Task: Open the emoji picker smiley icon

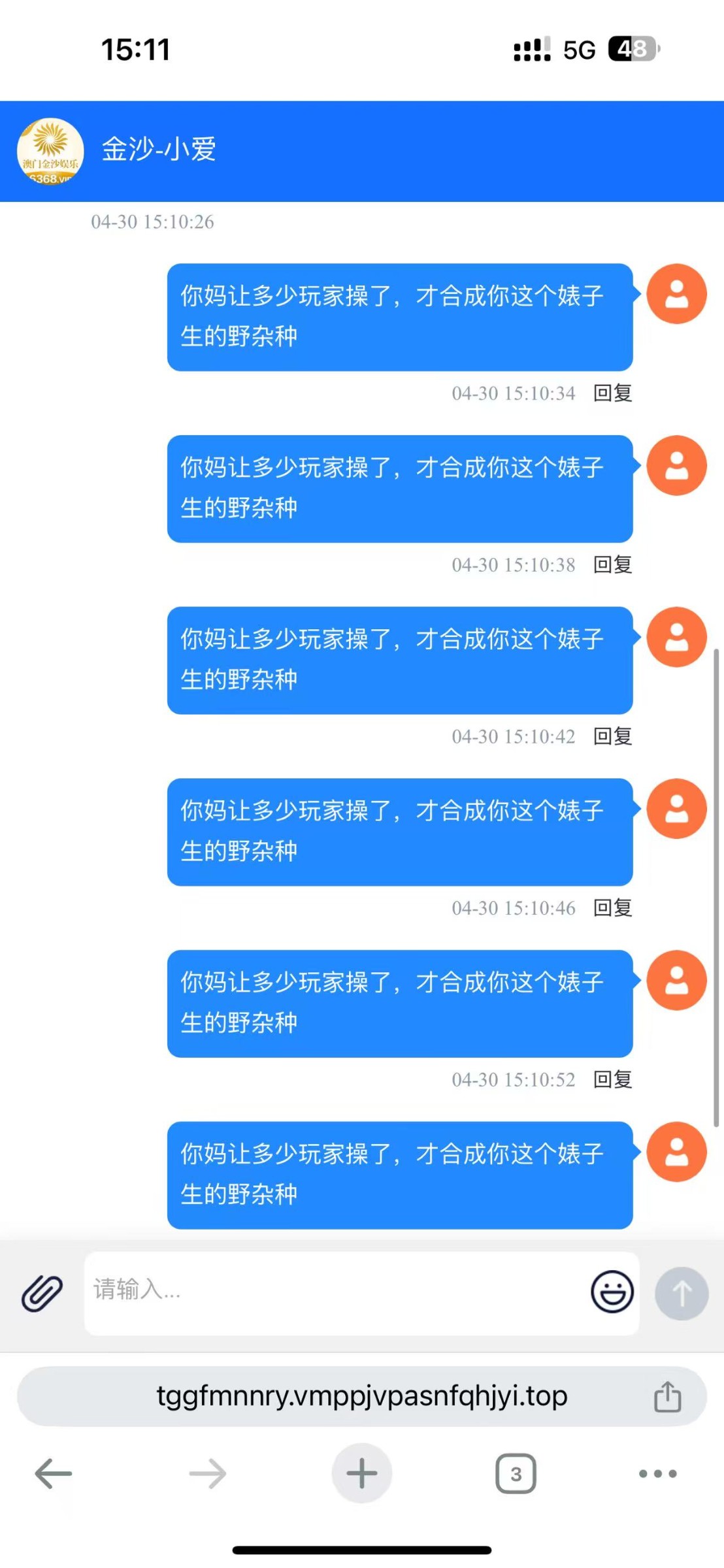Action: [x=612, y=1292]
